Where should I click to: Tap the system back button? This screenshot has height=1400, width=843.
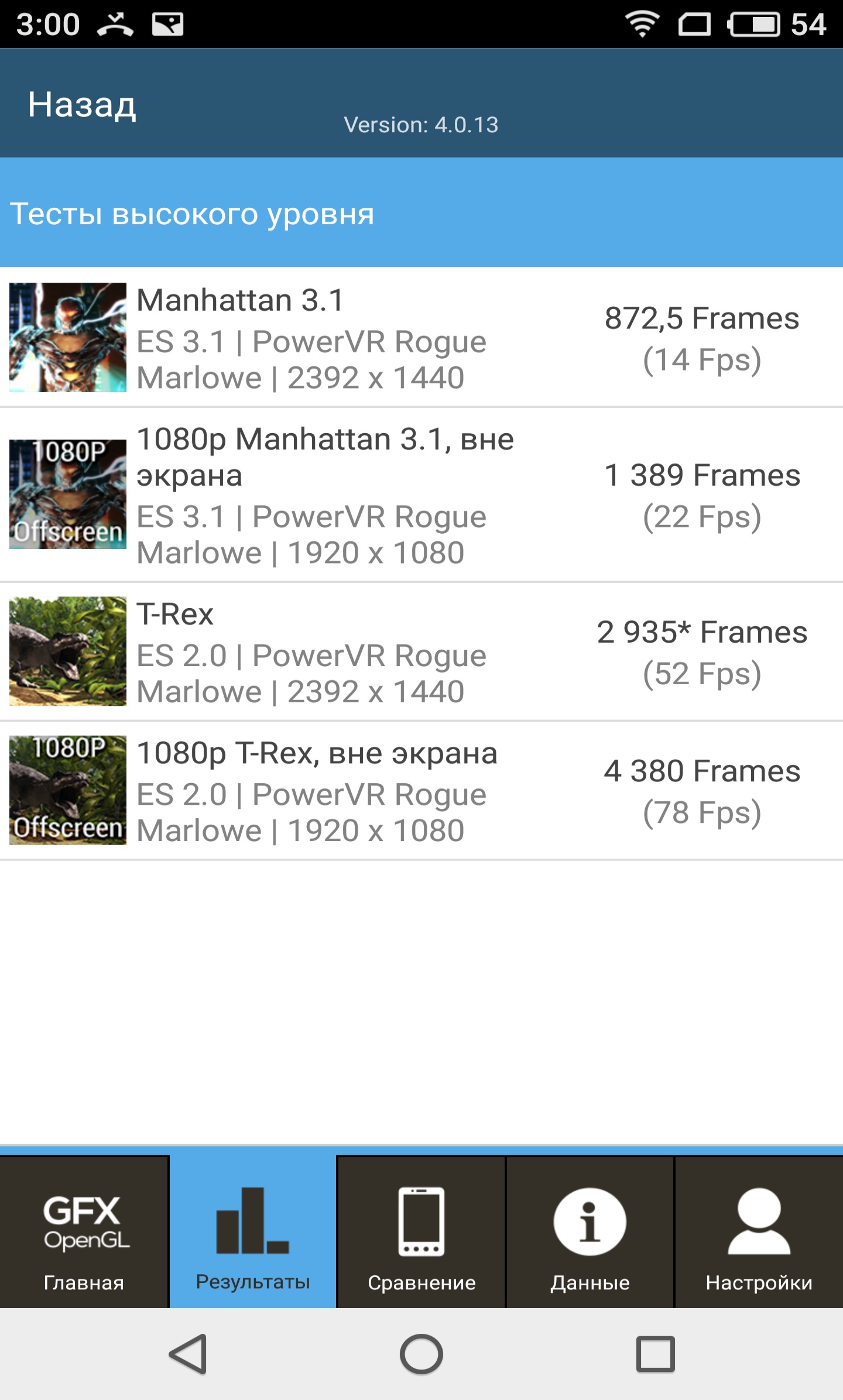click(189, 1354)
